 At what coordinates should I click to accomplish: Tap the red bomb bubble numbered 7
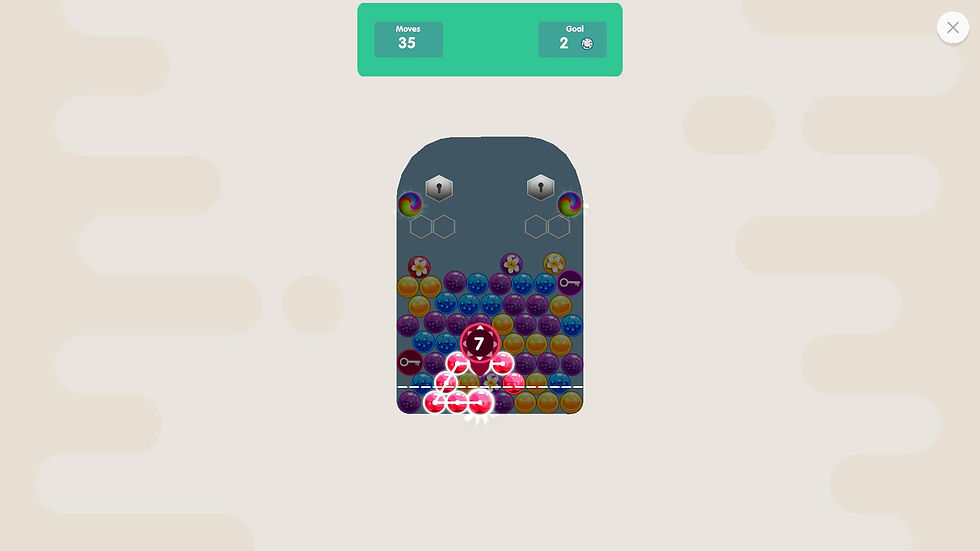(479, 344)
